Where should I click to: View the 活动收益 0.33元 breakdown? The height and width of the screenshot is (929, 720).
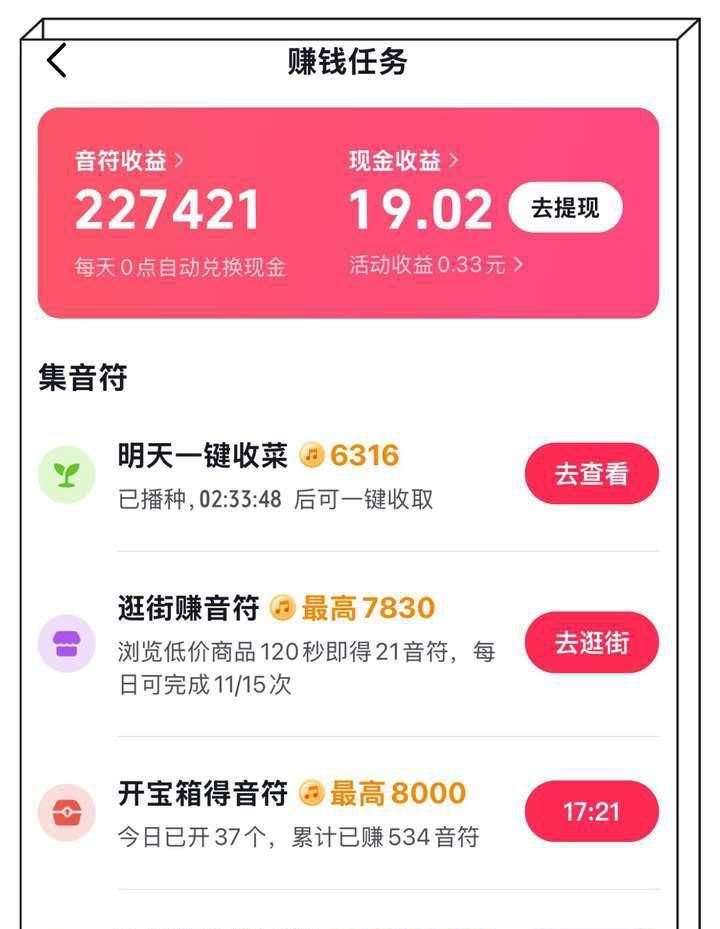(436, 265)
